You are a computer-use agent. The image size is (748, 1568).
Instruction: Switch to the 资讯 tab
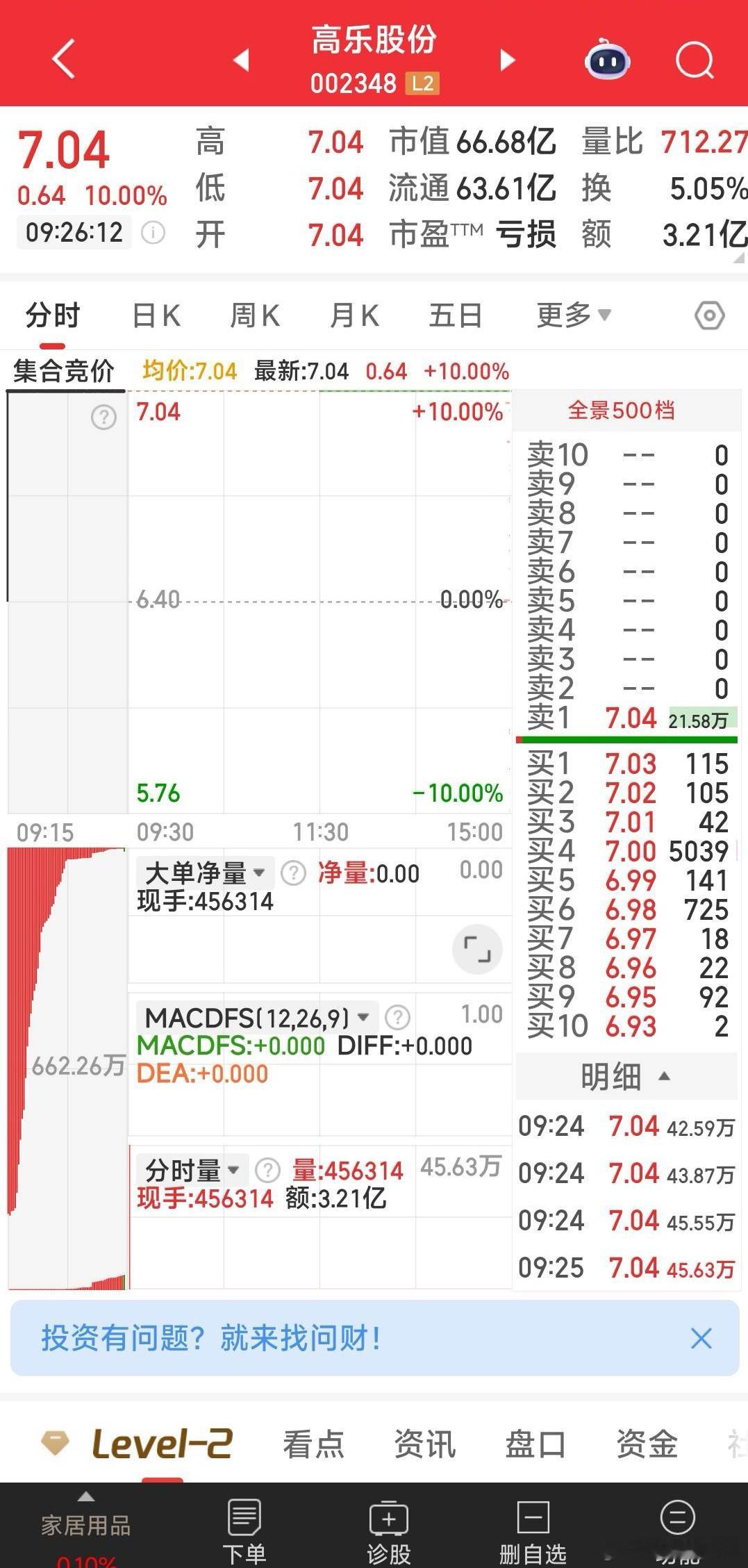(424, 1444)
